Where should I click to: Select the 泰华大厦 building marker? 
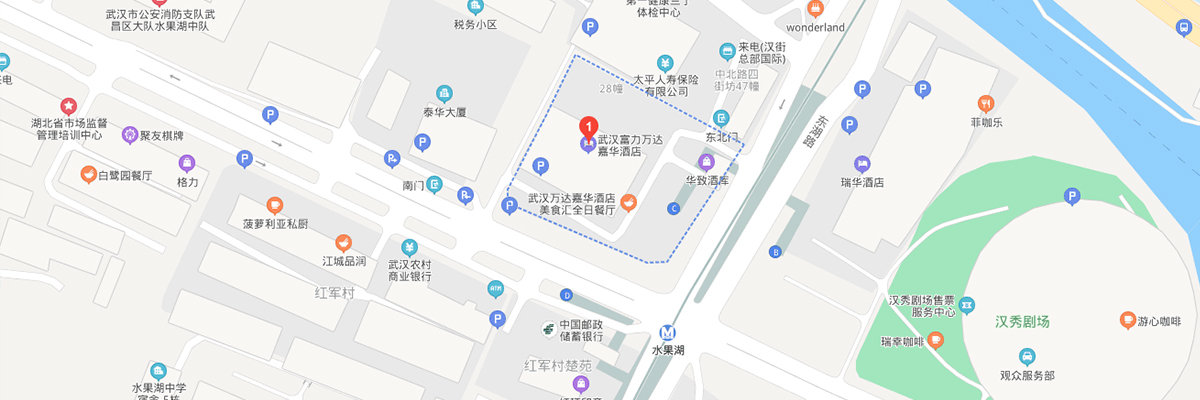443,94
